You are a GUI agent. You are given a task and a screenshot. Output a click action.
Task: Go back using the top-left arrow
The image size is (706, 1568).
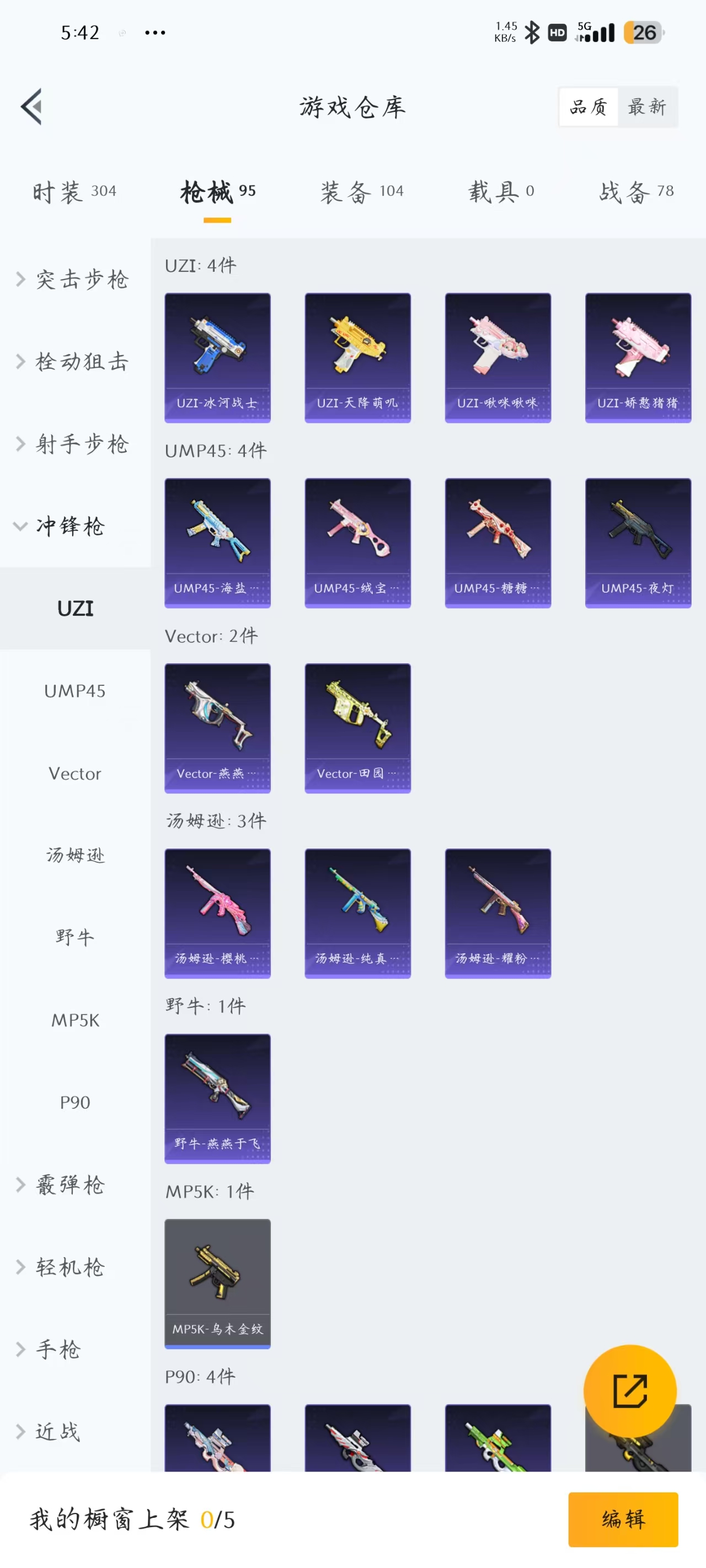click(31, 106)
